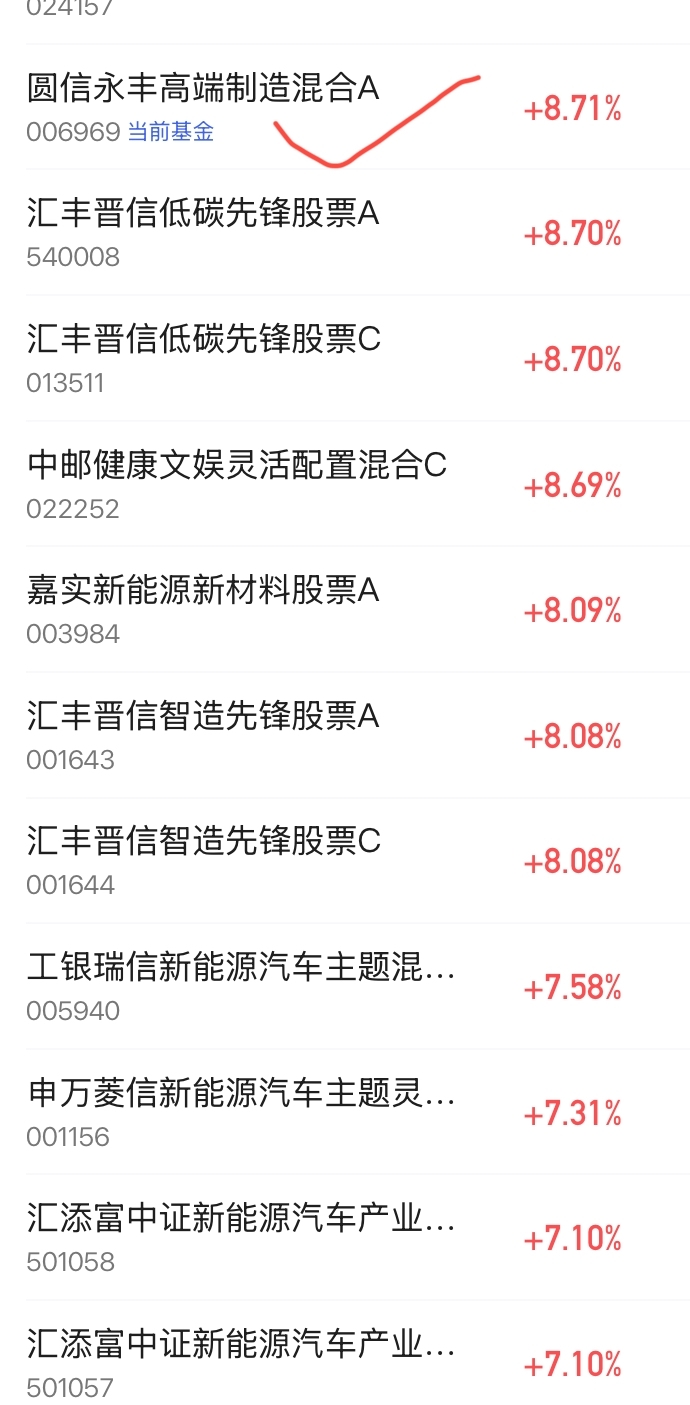Select 汇丰晋信低碳先锋股票C with code 013511
The width and height of the screenshot is (690, 1405).
pyautogui.click(x=345, y=358)
